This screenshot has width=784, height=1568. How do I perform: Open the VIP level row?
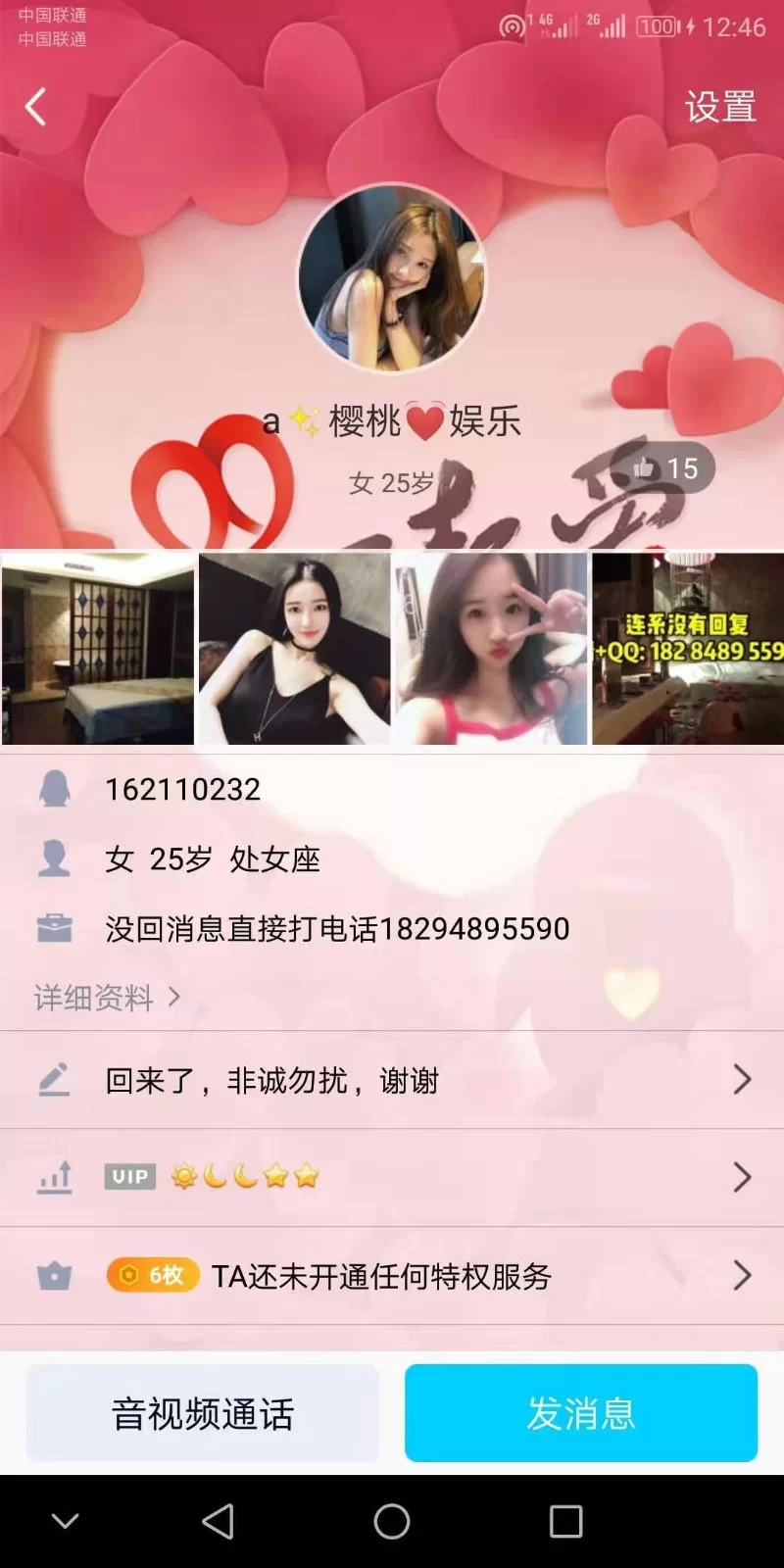(392, 1177)
